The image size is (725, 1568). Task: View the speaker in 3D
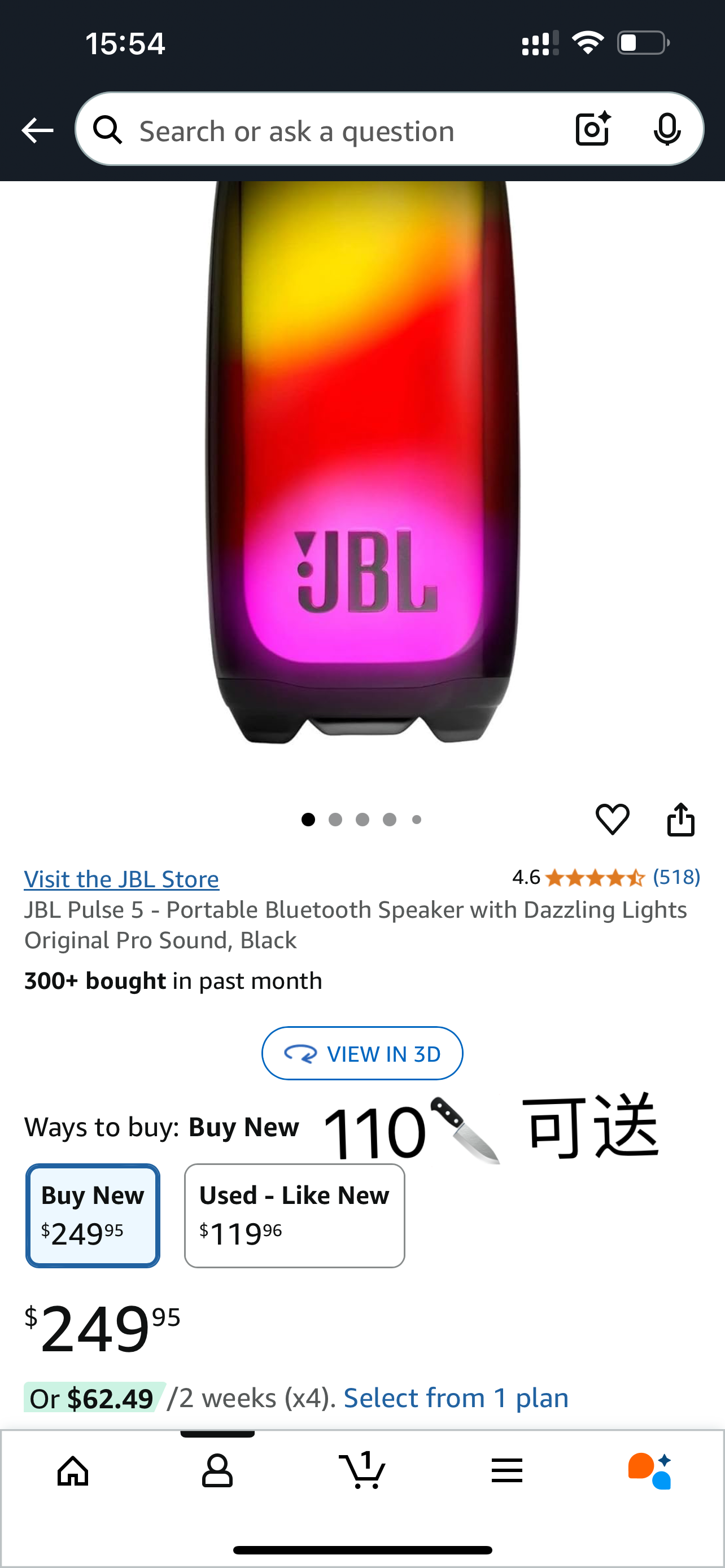362,1054
